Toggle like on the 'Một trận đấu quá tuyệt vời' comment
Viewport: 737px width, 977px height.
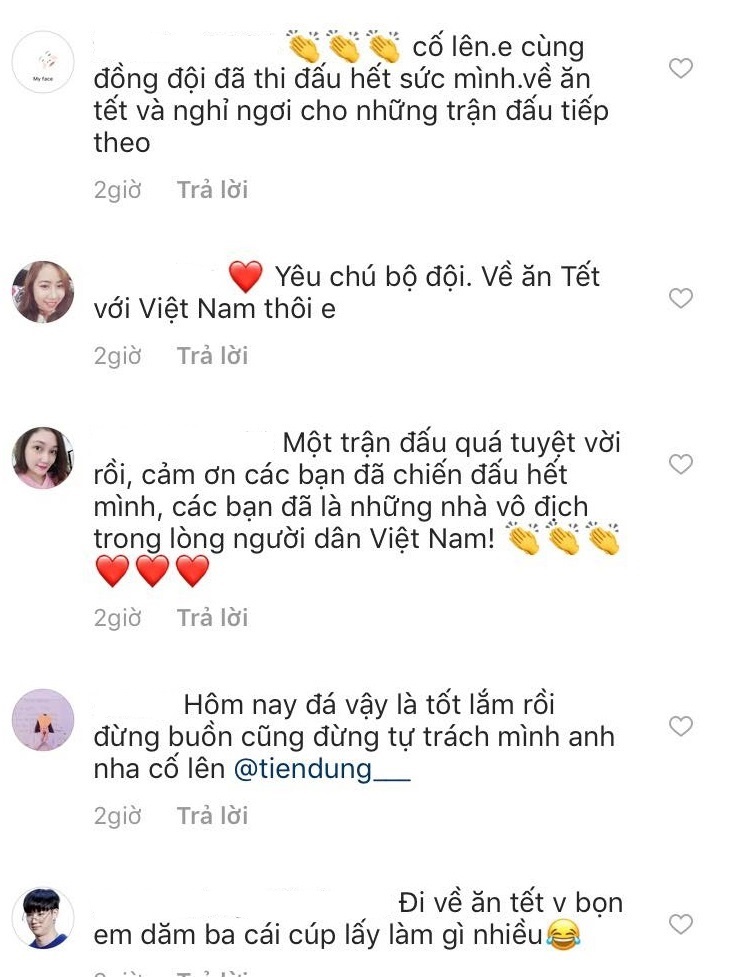pos(681,462)
